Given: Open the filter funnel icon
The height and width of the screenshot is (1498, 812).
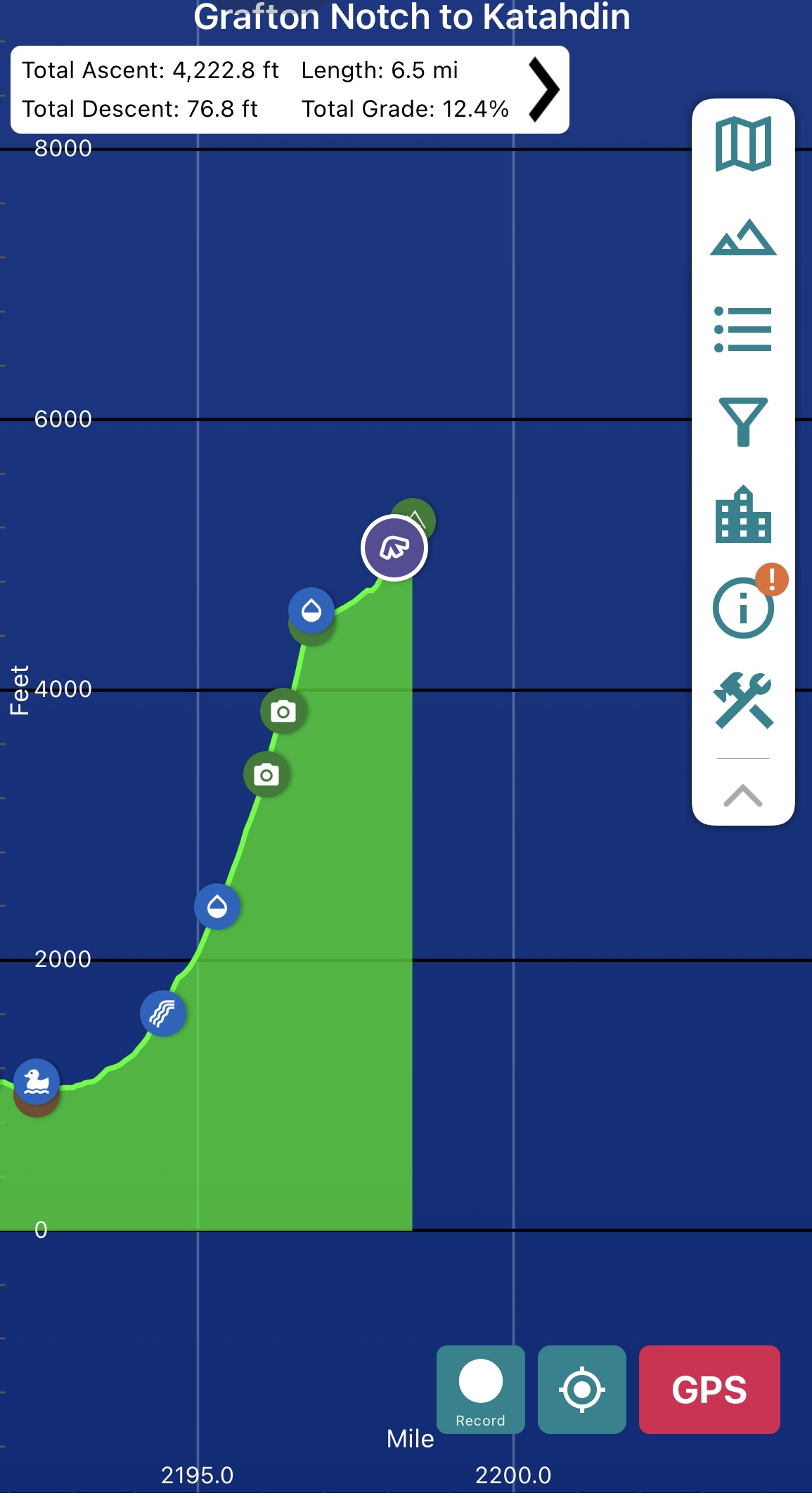Looking at the screenshot, I should click(743, 422).
